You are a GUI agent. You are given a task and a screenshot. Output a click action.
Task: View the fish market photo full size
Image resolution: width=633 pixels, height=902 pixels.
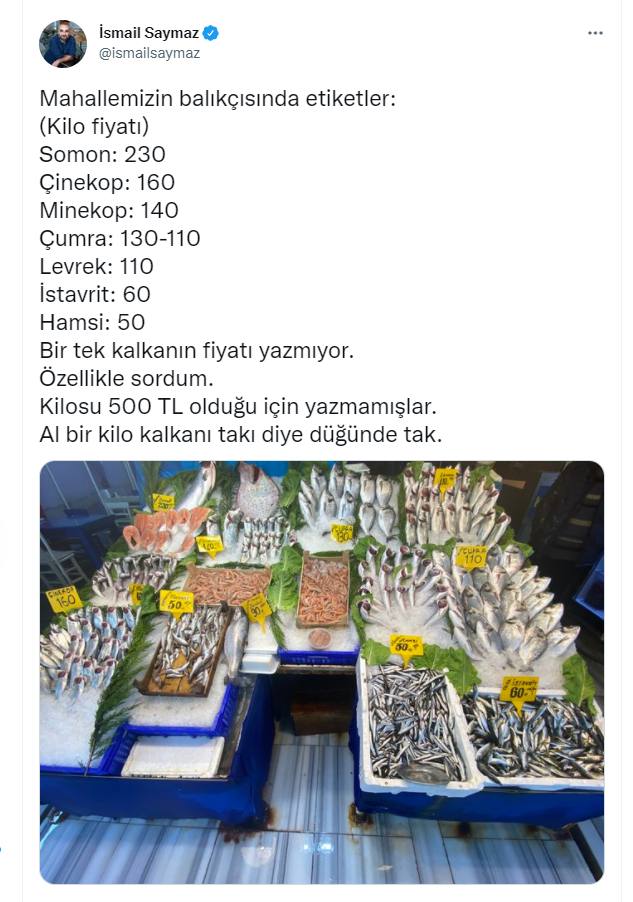click(322, 671)
